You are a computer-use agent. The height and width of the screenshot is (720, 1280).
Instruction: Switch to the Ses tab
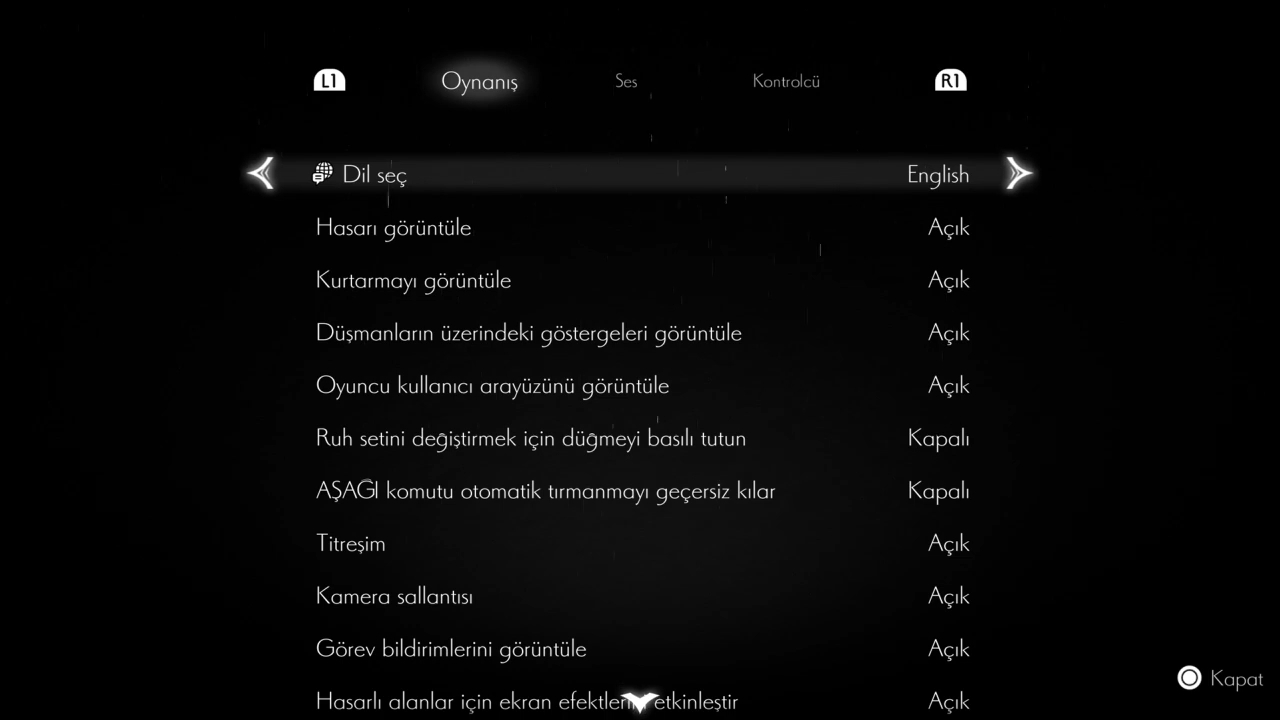point(626,82)
